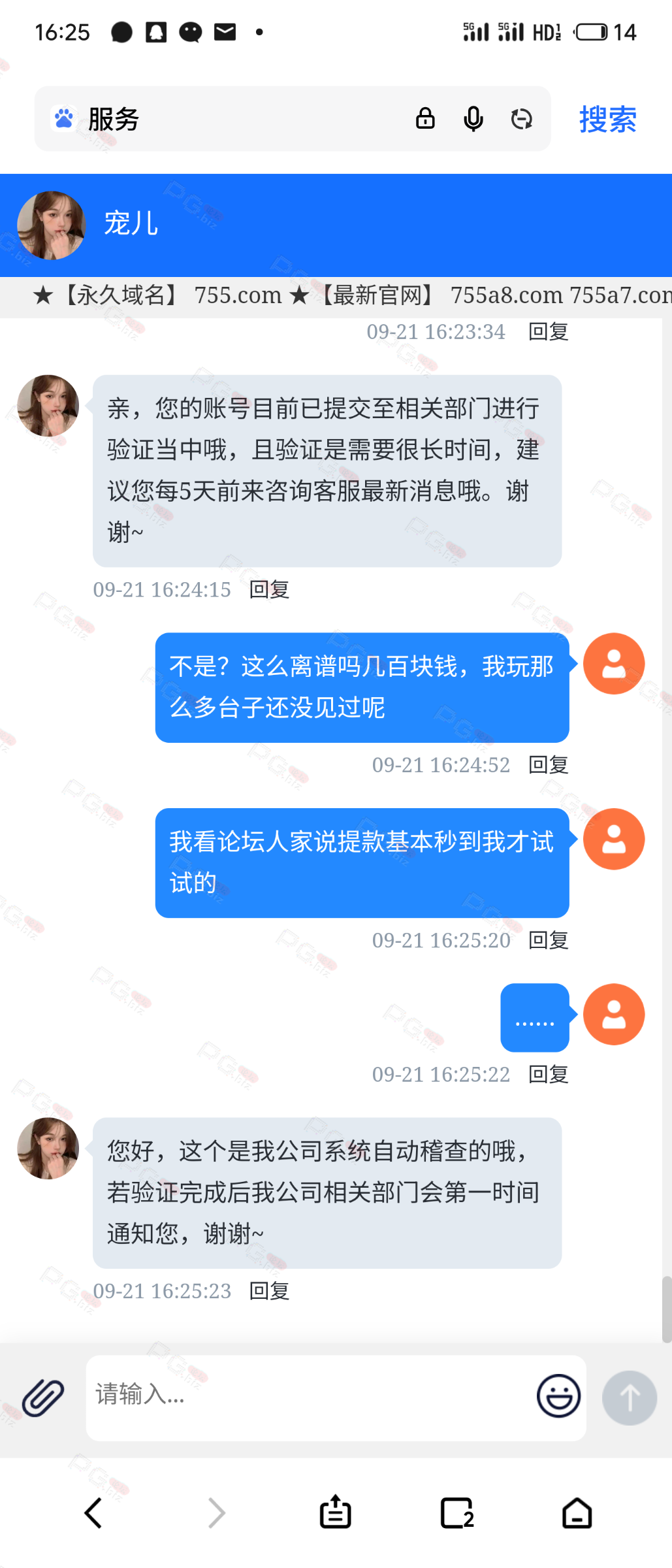Screen dimensions: 672x1568
Task: Go to the browser home page
Action: (577, 1512)
